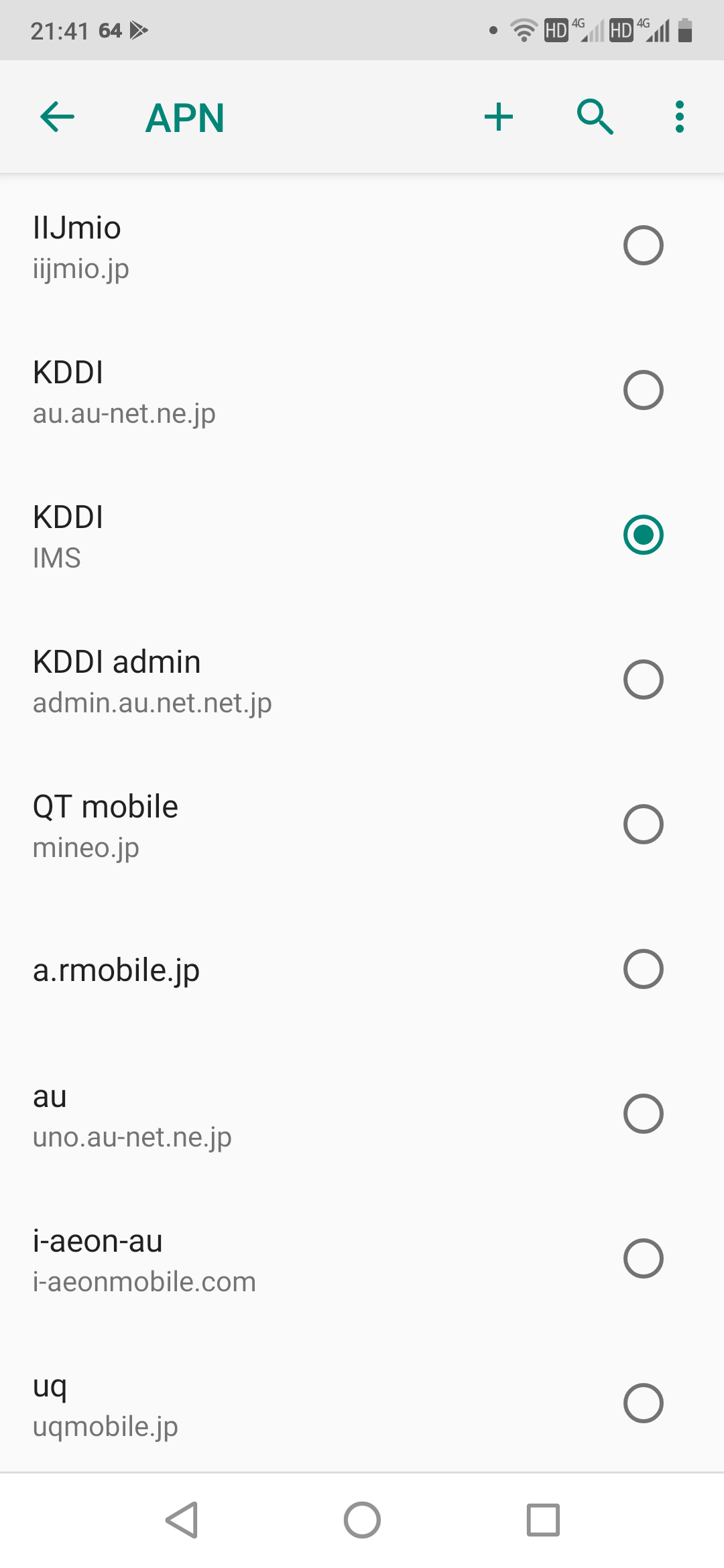Select the uq APN radio button
This screenshot has width=724, height=1568.
point(643,1403)
